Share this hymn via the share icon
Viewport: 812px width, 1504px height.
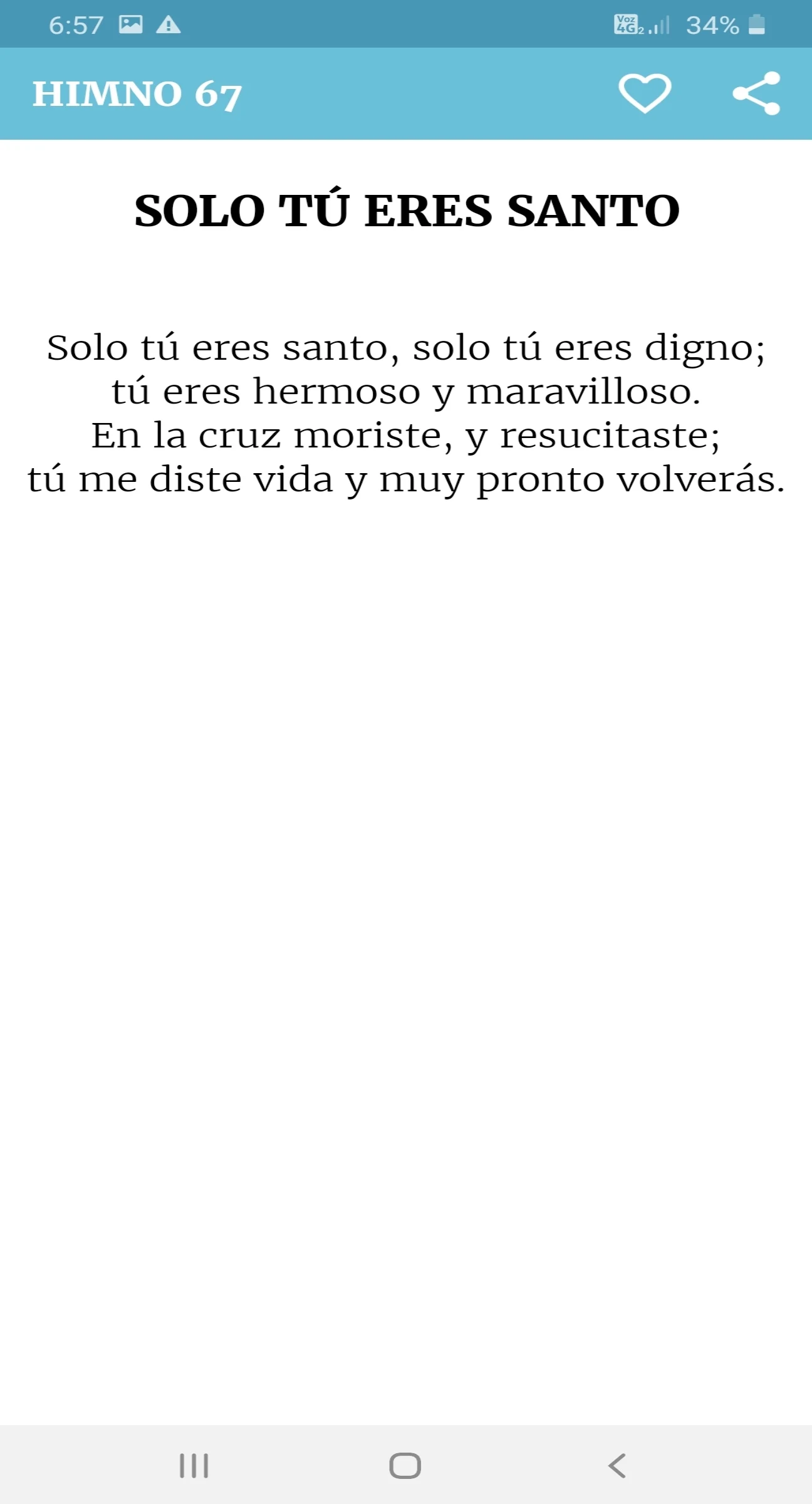[x=756, y=93]
